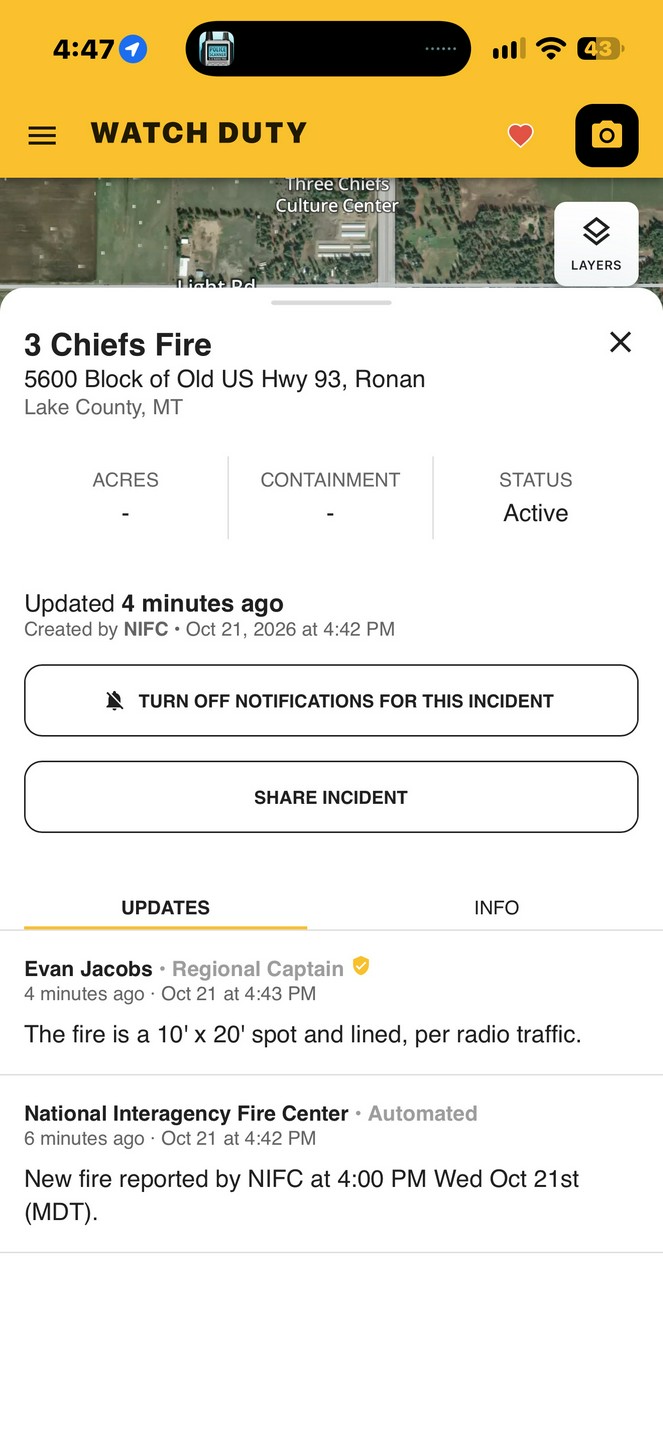Image resolution: width=663 pixels, height=1440 pixels.
Task: Select the Updates tab
Action: 165,908
